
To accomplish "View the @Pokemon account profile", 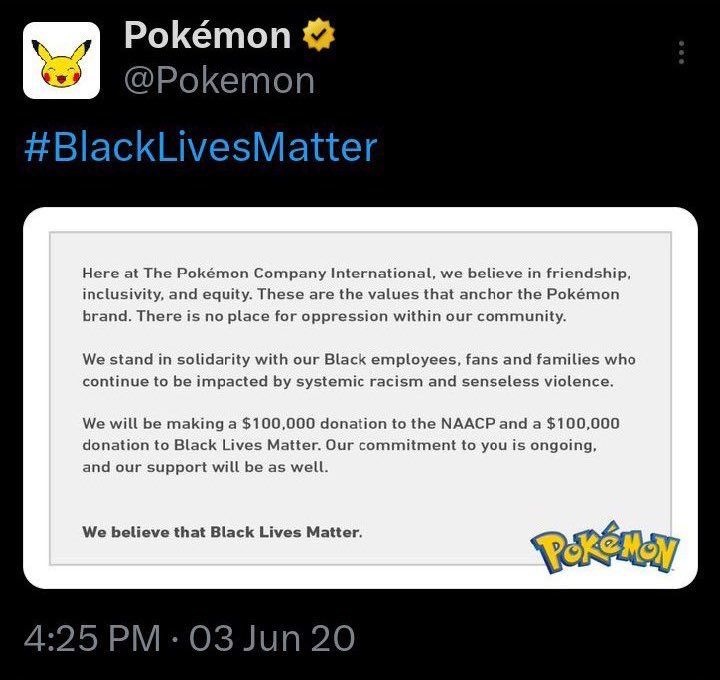I will pyautogui.click(x=219, y=80).
